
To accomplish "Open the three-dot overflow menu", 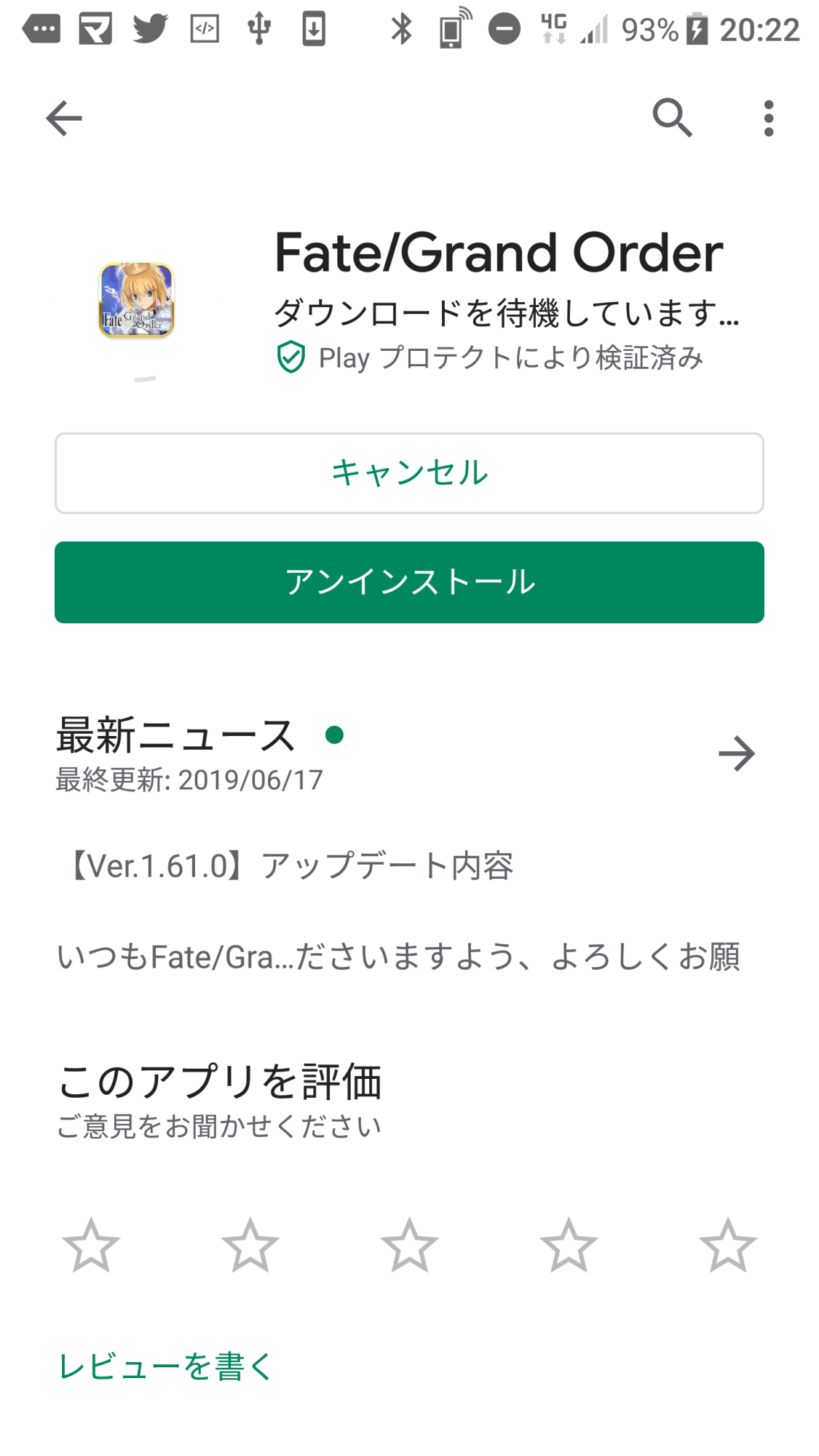I will (x=769, y=118).
